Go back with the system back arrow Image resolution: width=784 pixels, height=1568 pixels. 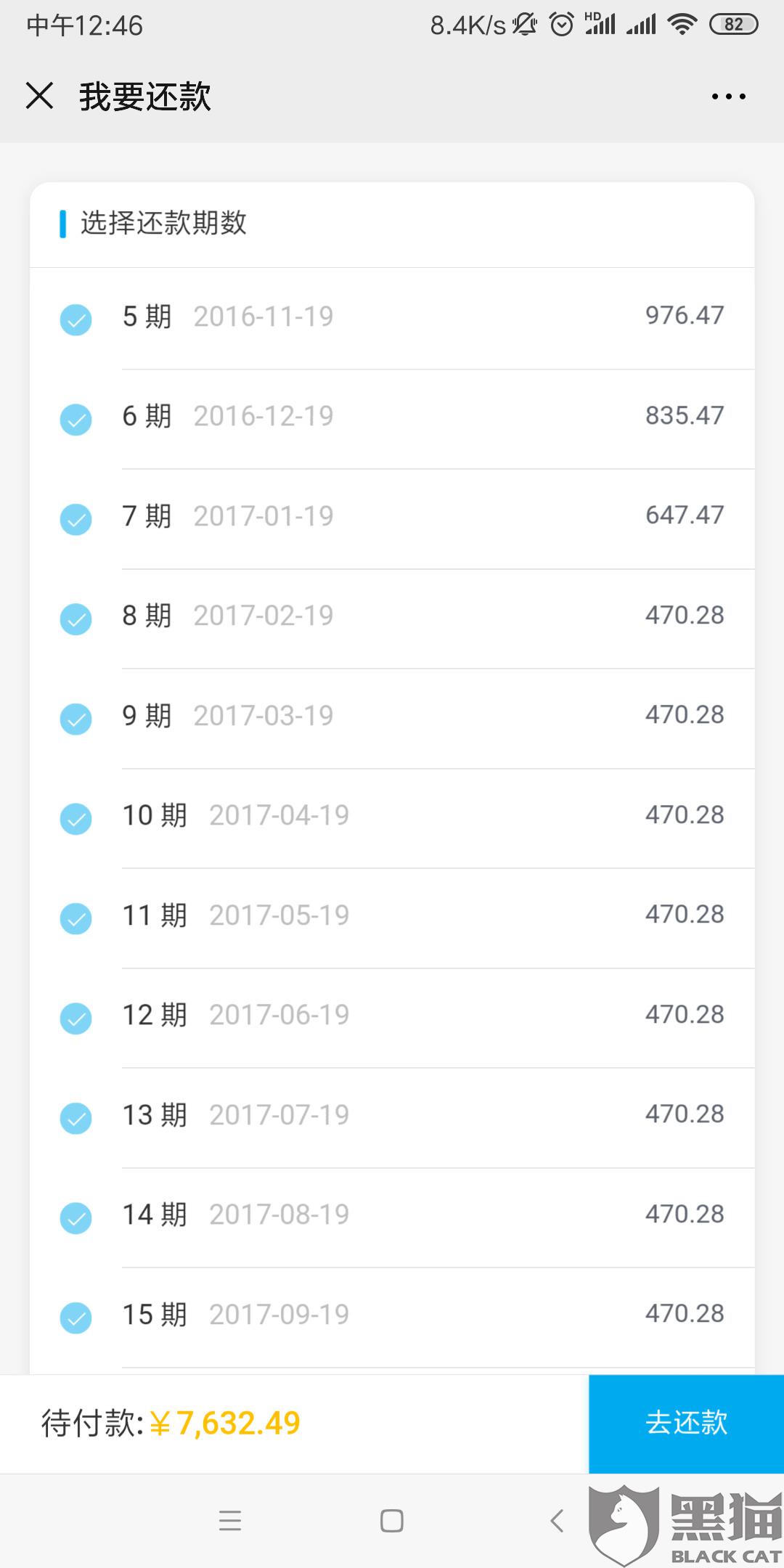coord(558,1520)
